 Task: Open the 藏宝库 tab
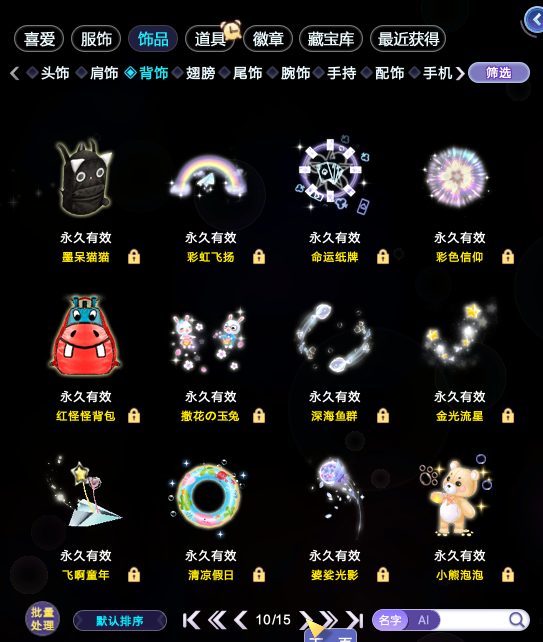[x=331, y=39]
